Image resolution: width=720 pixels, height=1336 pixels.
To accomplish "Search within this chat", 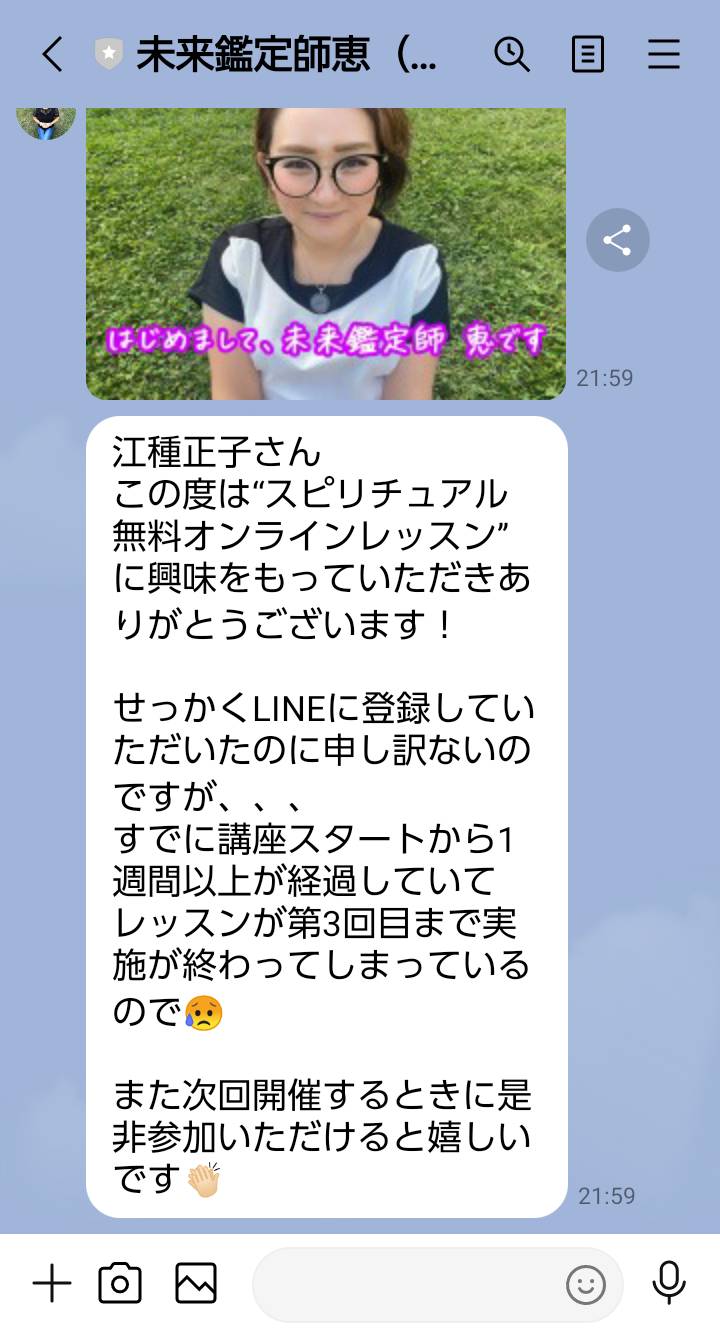I will point(512,54).
